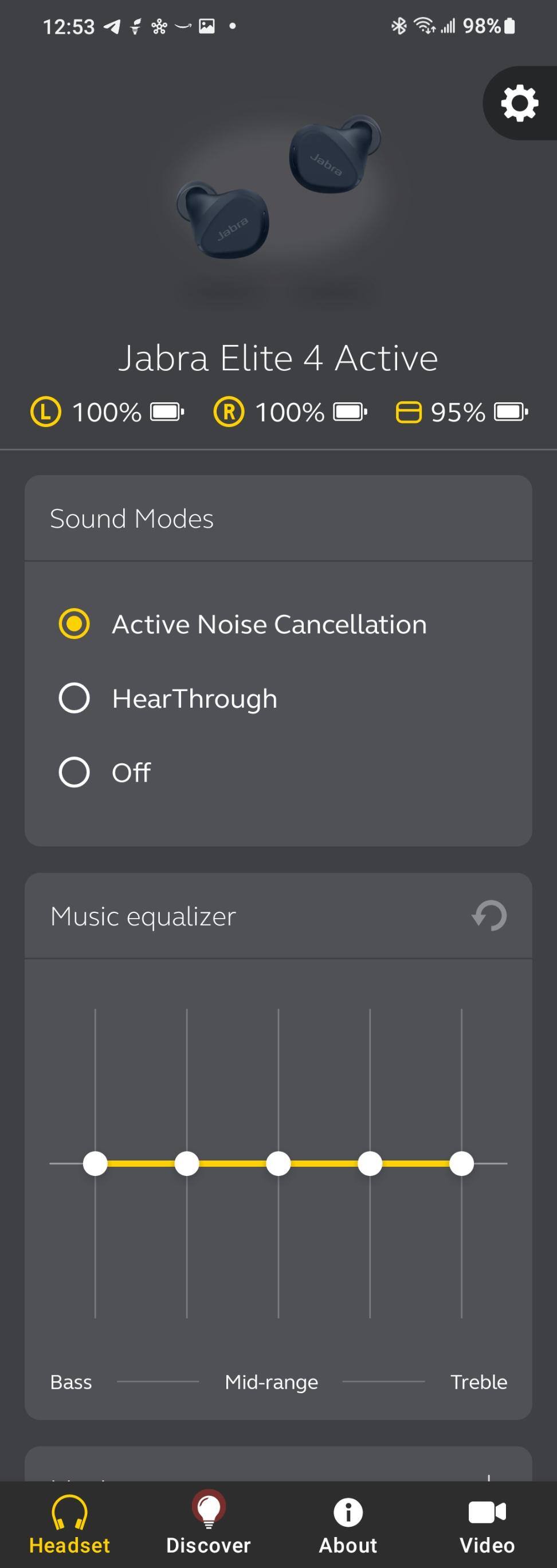This screenshot has width=557, height=1568.
Task: Select Active Noise Cancellation mode
Action: pos(74,624)
